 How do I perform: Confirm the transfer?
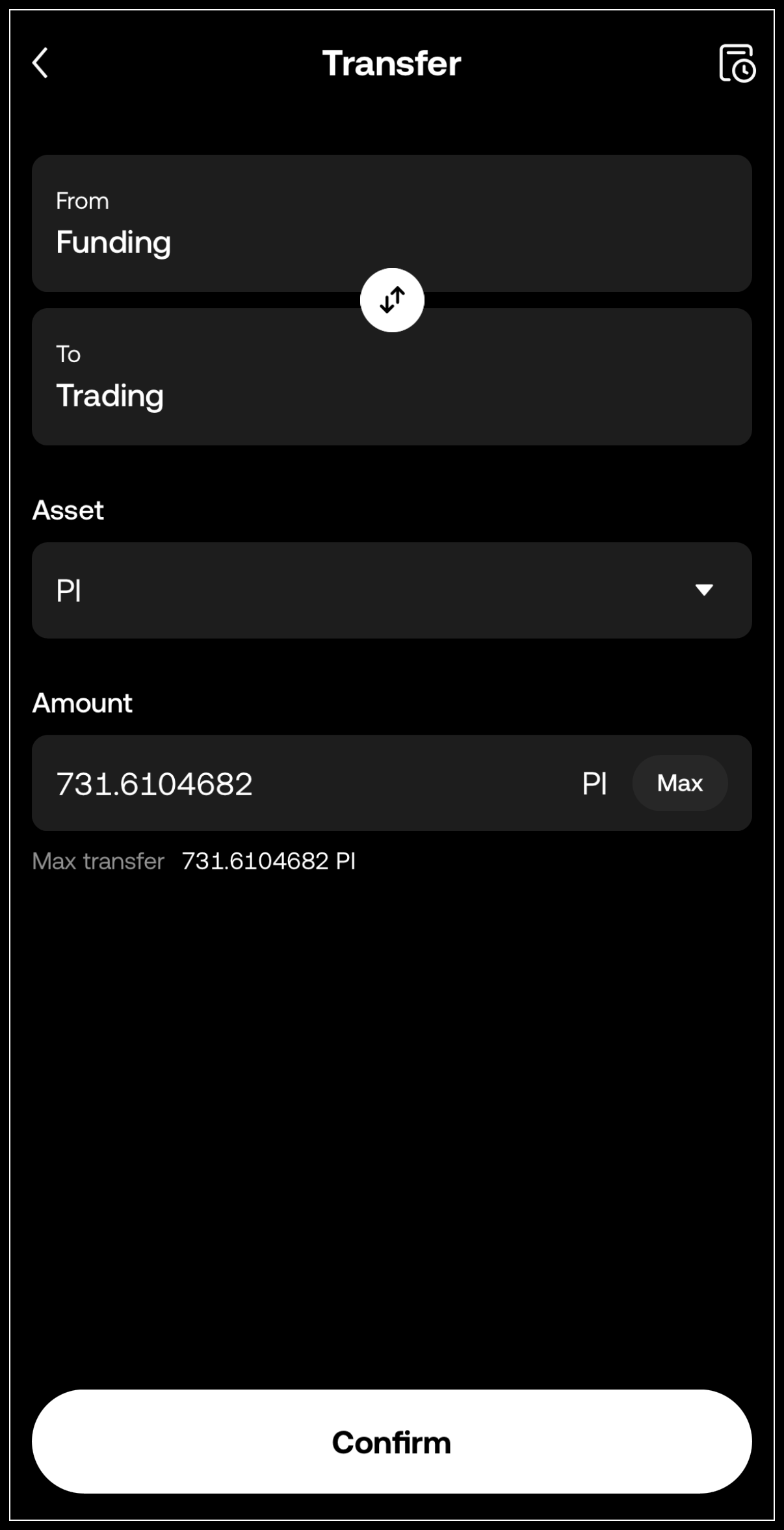pyautogui.click(x=392, y=1442)
